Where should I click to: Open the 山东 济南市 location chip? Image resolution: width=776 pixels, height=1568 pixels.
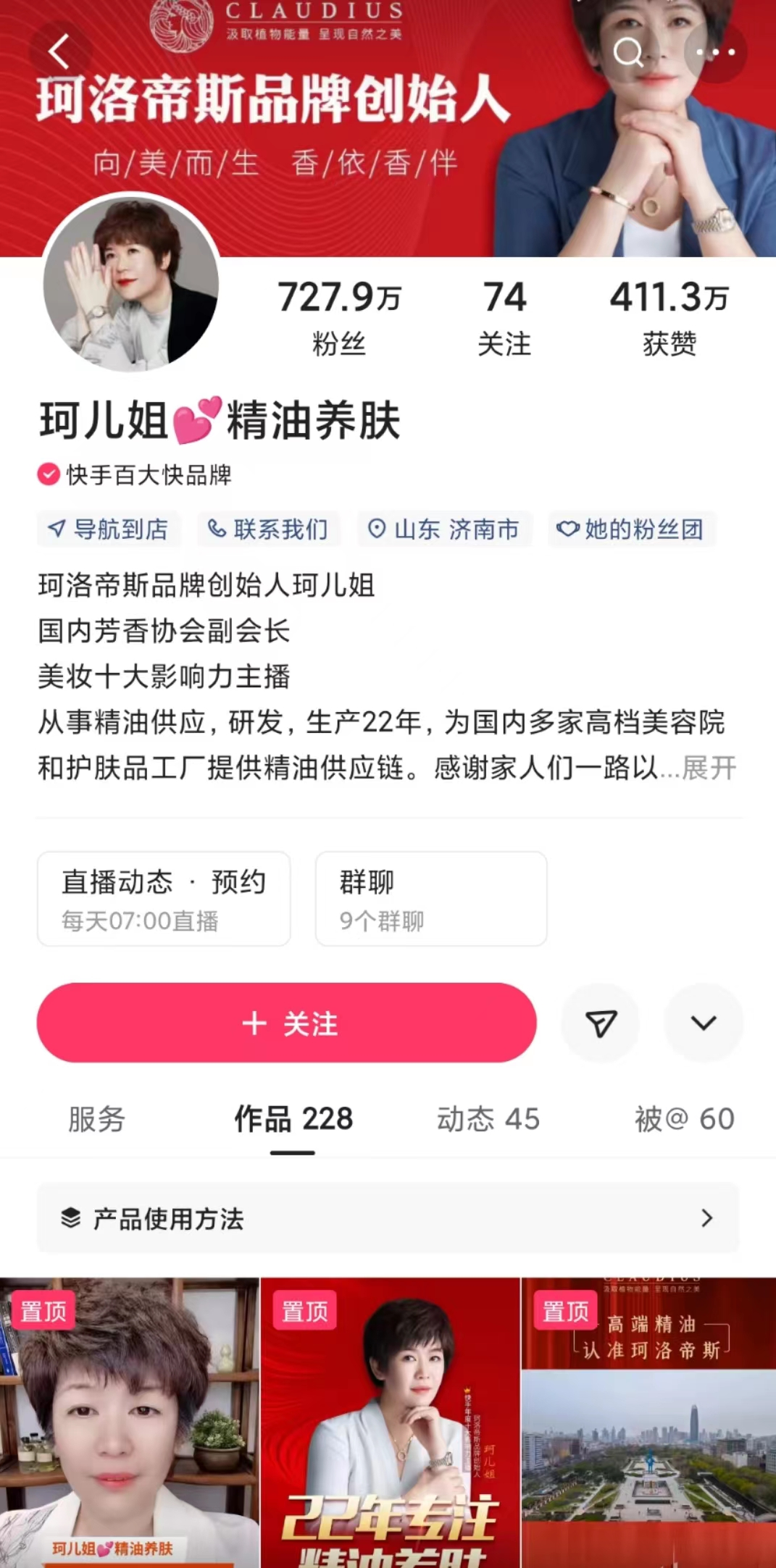(444, 529)
